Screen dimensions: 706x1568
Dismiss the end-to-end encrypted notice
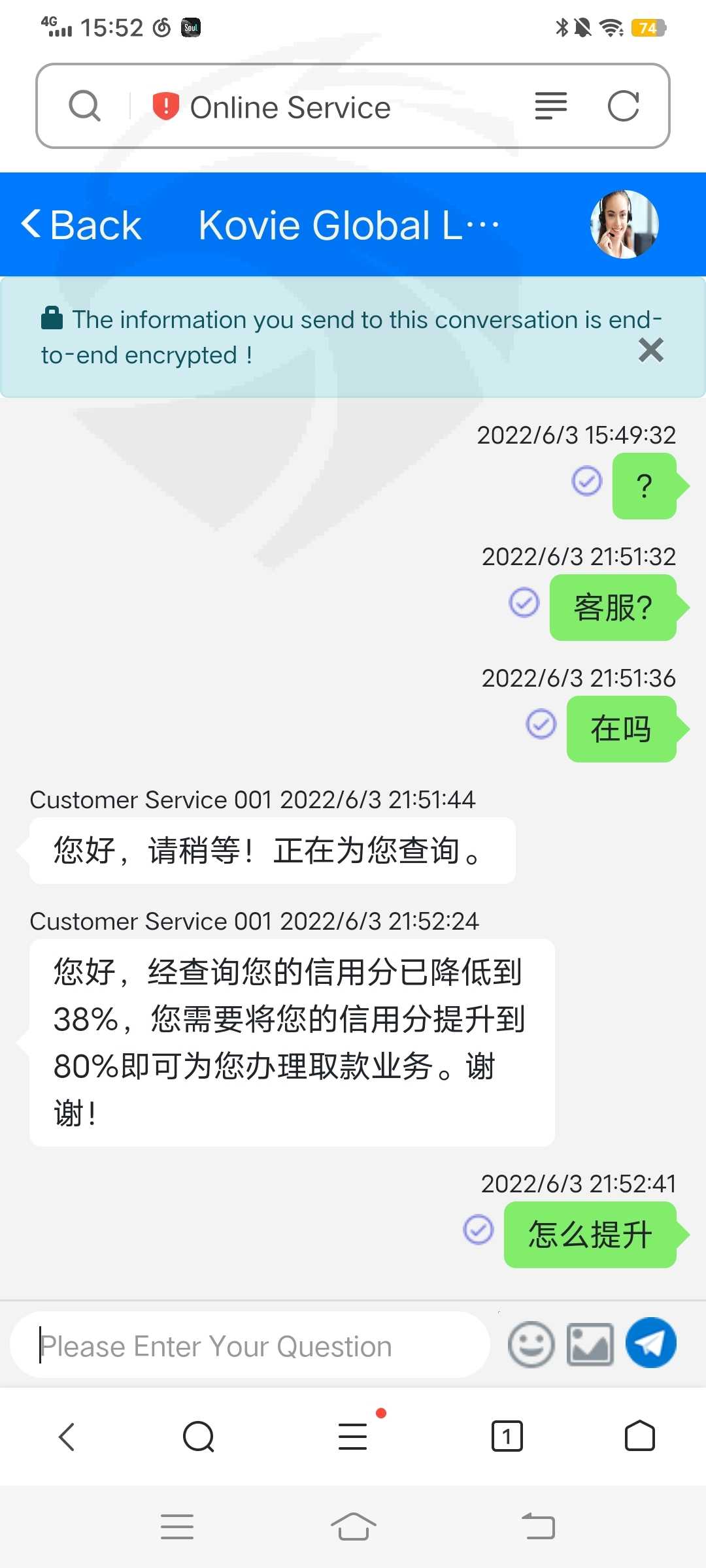[650, 350]
